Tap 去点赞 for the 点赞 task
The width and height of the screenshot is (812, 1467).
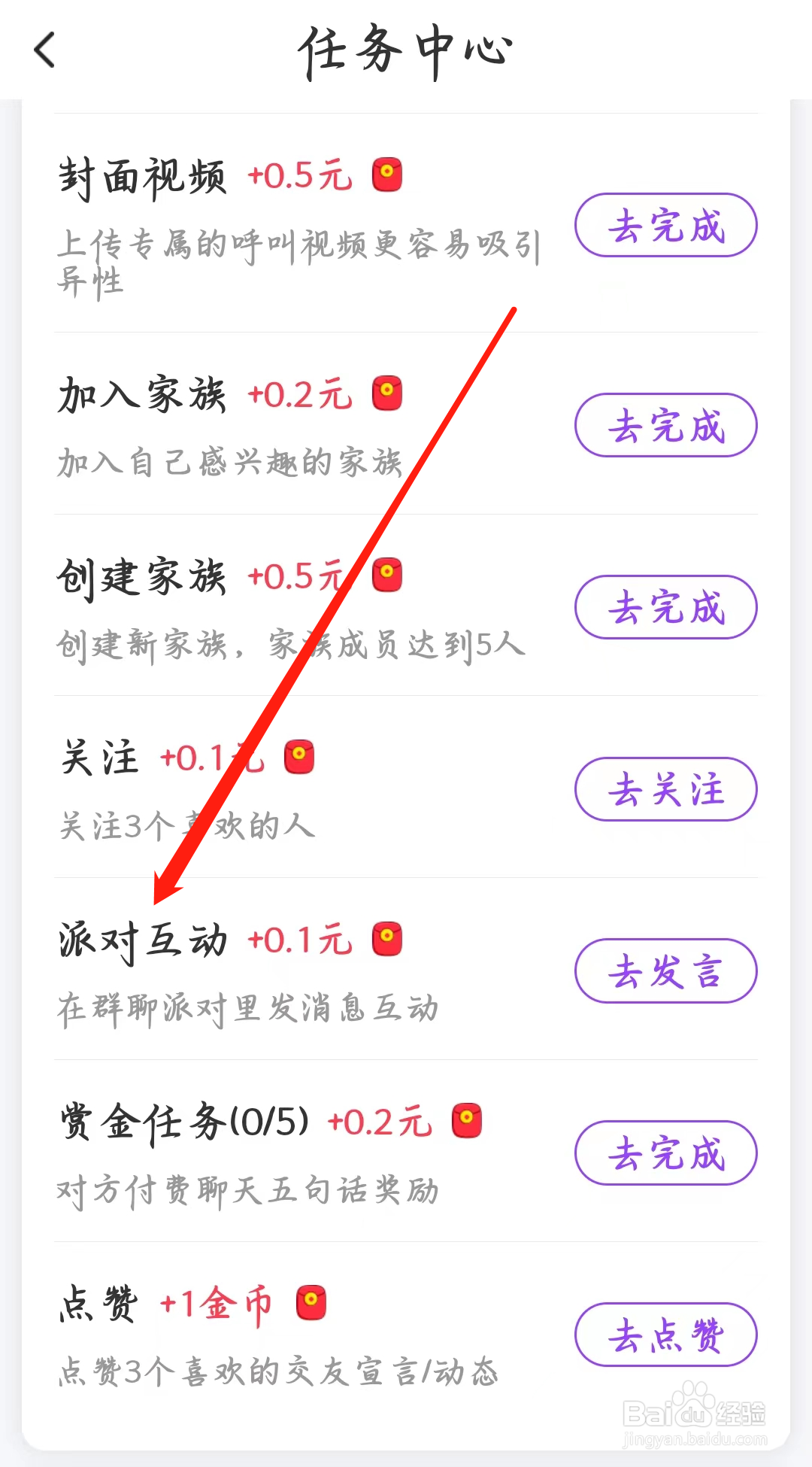tap(665, 1335)
